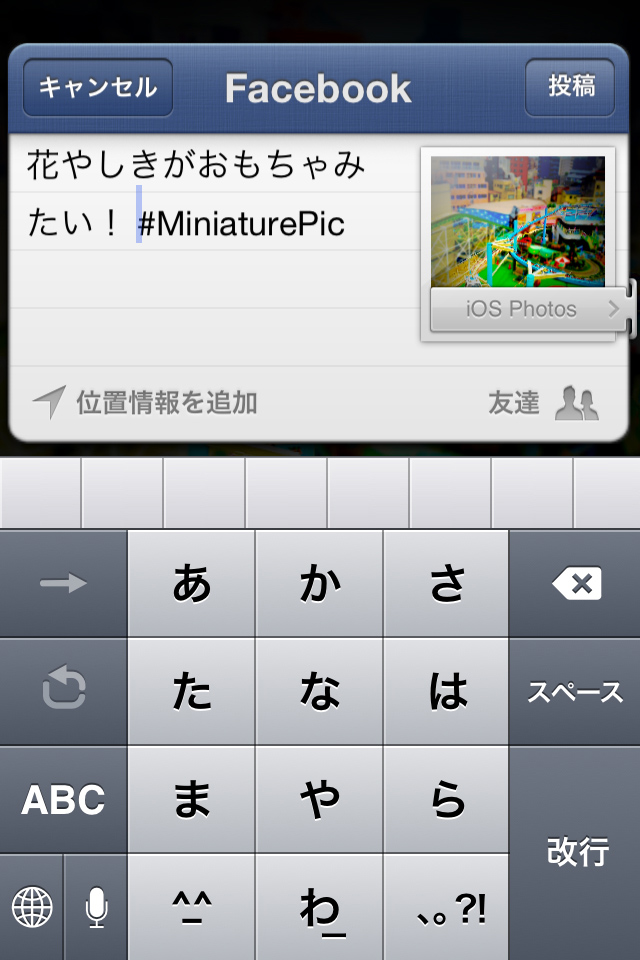640x960 pixels.
Task: Tap the 改行 return key
Action: [576, 852]
